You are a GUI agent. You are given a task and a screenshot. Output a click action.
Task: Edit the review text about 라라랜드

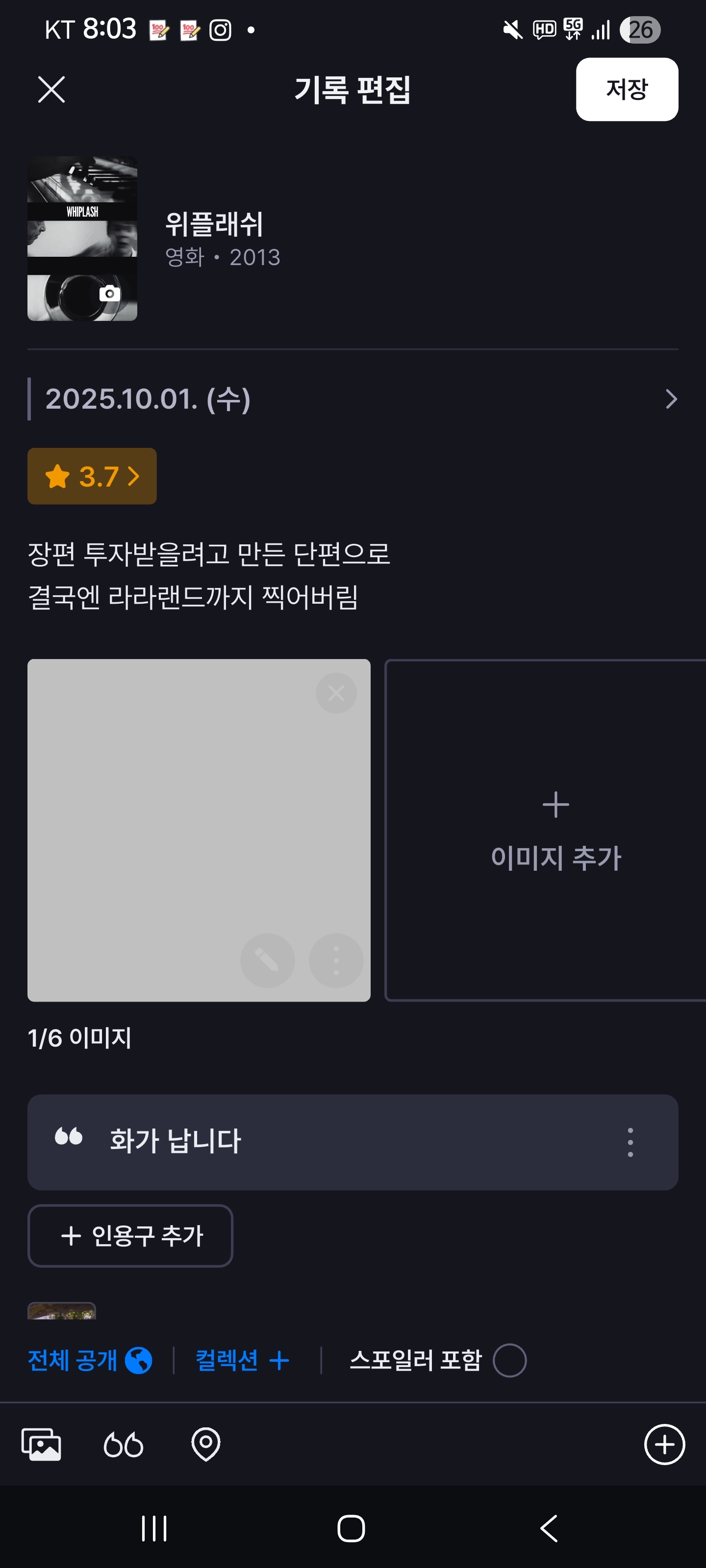(x=208, y=575)
